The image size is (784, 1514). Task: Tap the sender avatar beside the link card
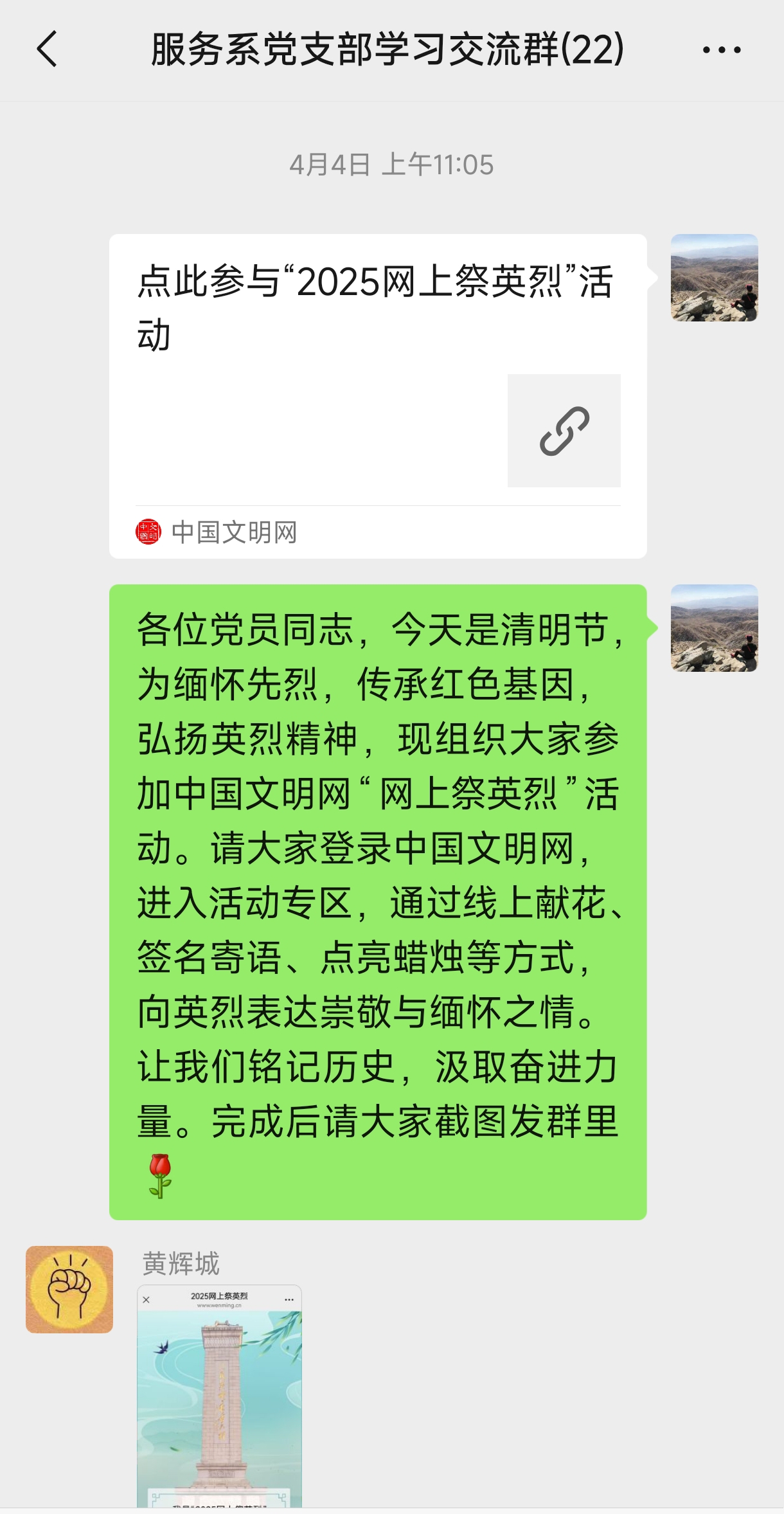(715, 278)
